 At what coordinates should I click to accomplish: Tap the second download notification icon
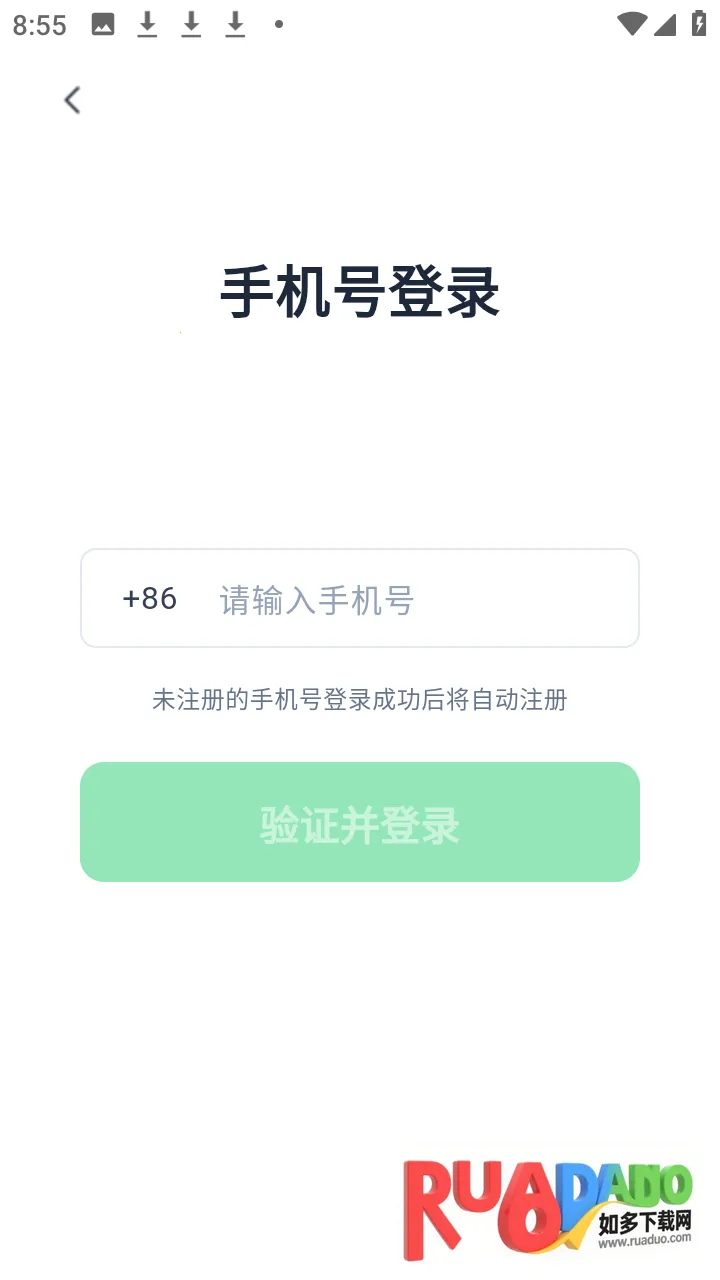click(x=190, y=24)
